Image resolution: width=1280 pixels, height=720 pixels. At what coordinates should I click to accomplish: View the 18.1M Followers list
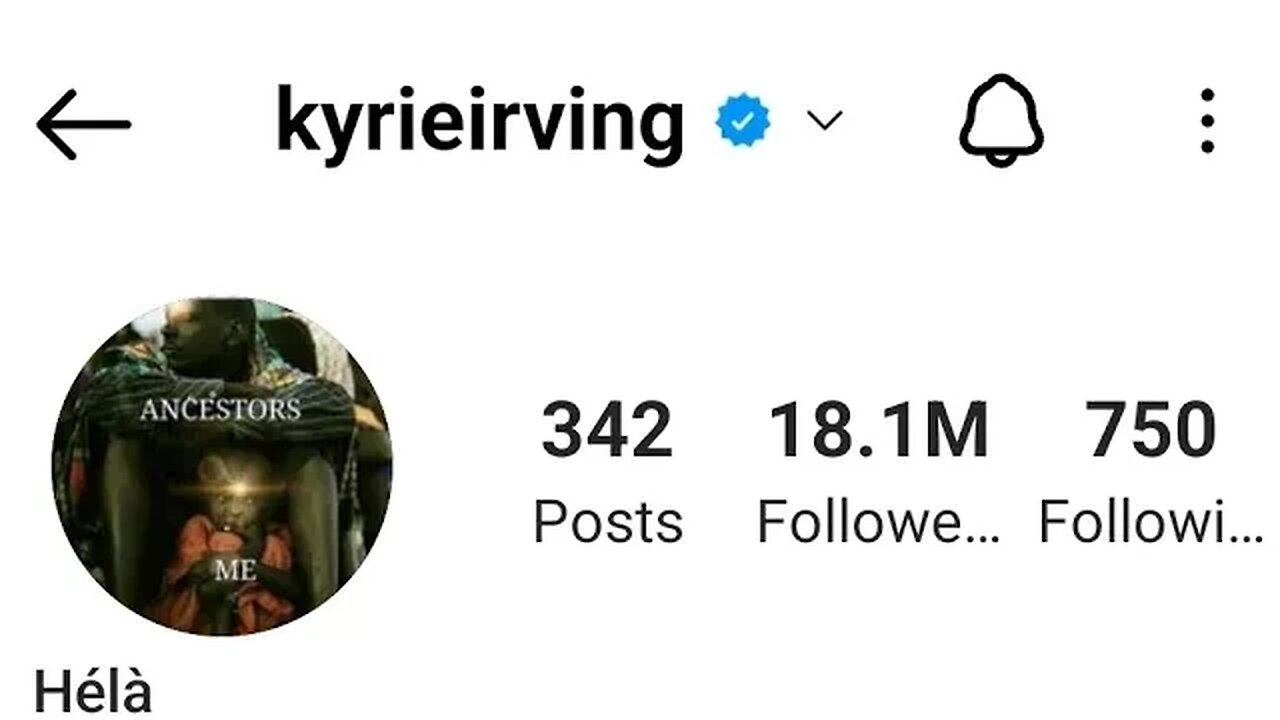pos(878,470)
